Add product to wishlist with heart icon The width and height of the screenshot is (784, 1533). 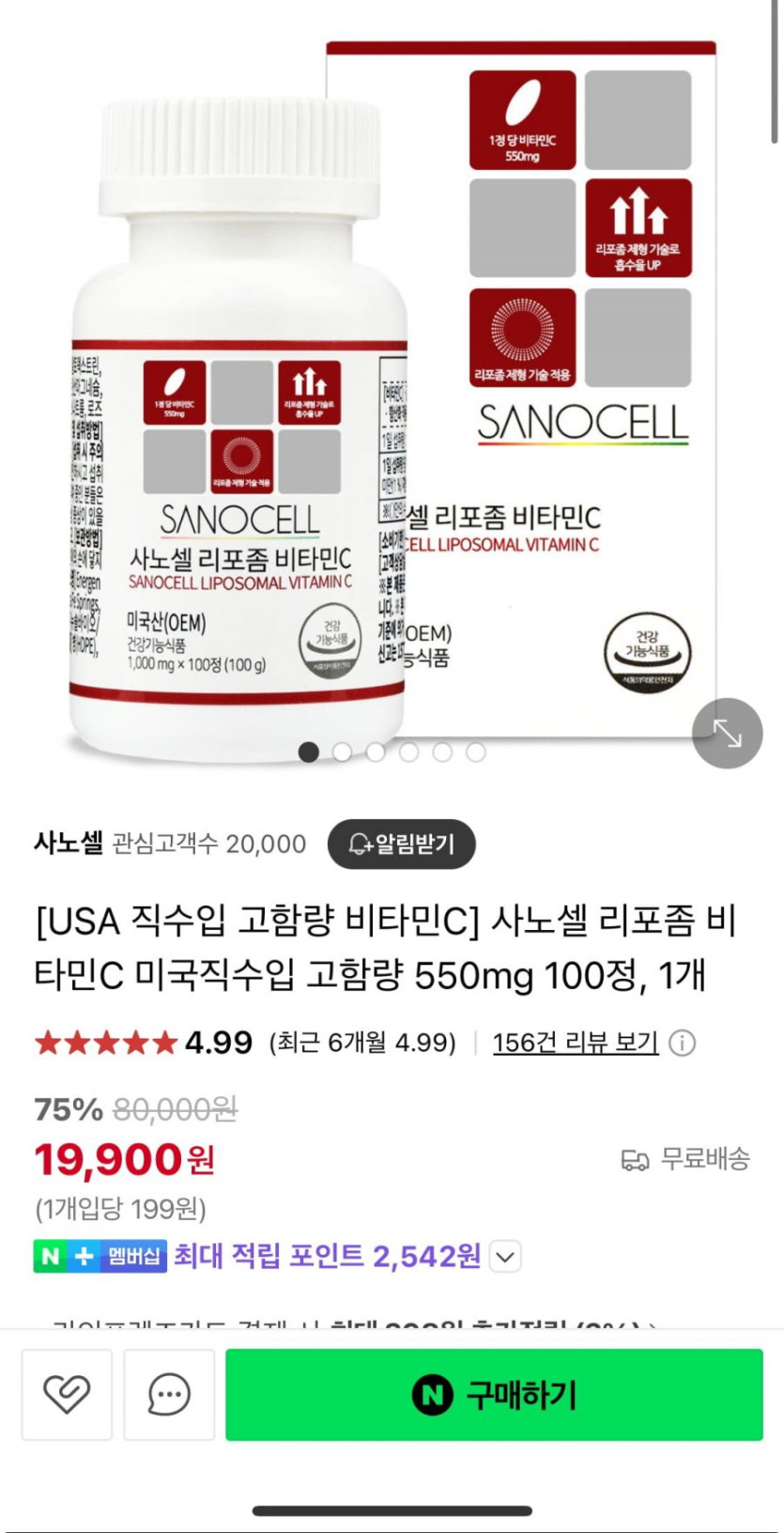tap(67, 1394)
